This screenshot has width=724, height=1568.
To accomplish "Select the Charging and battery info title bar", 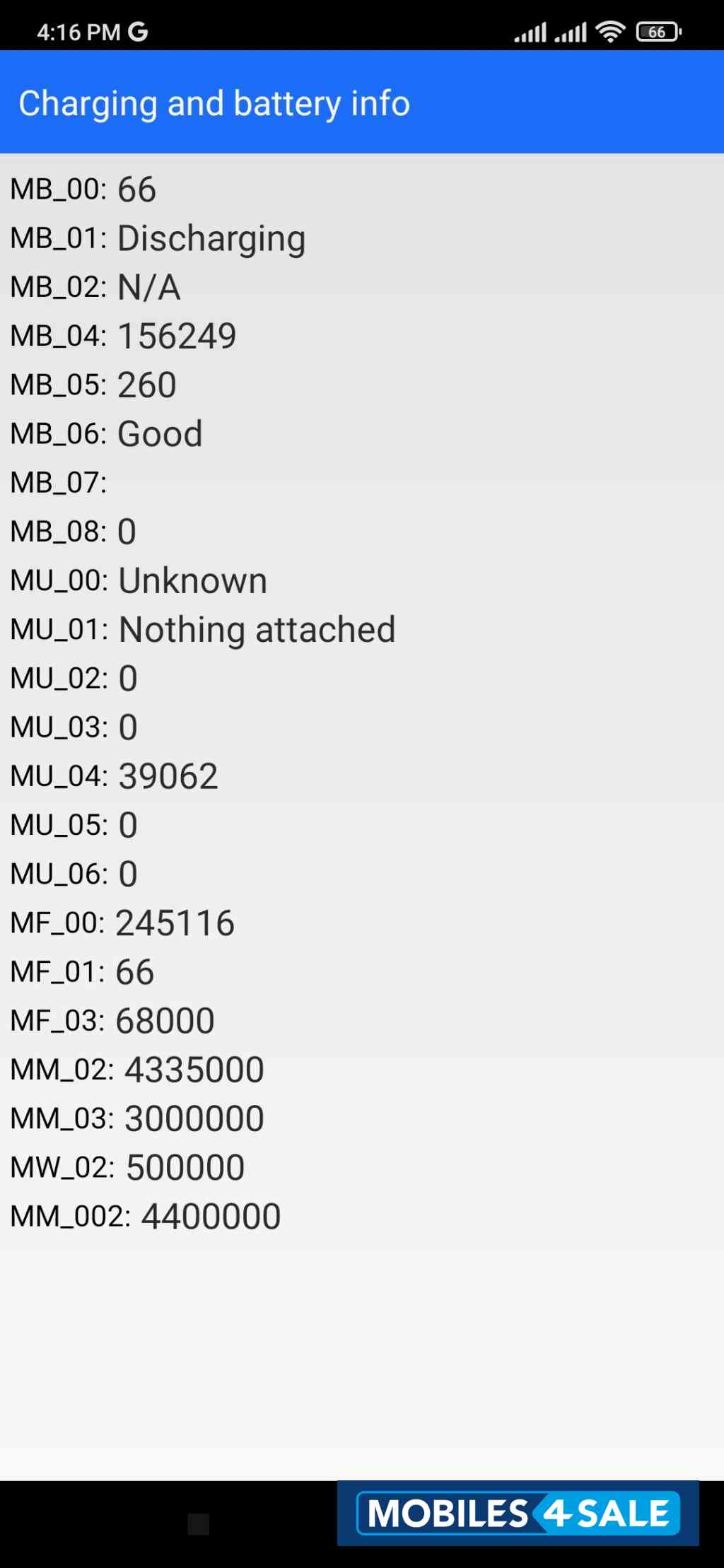I will [x=214, y=103].
